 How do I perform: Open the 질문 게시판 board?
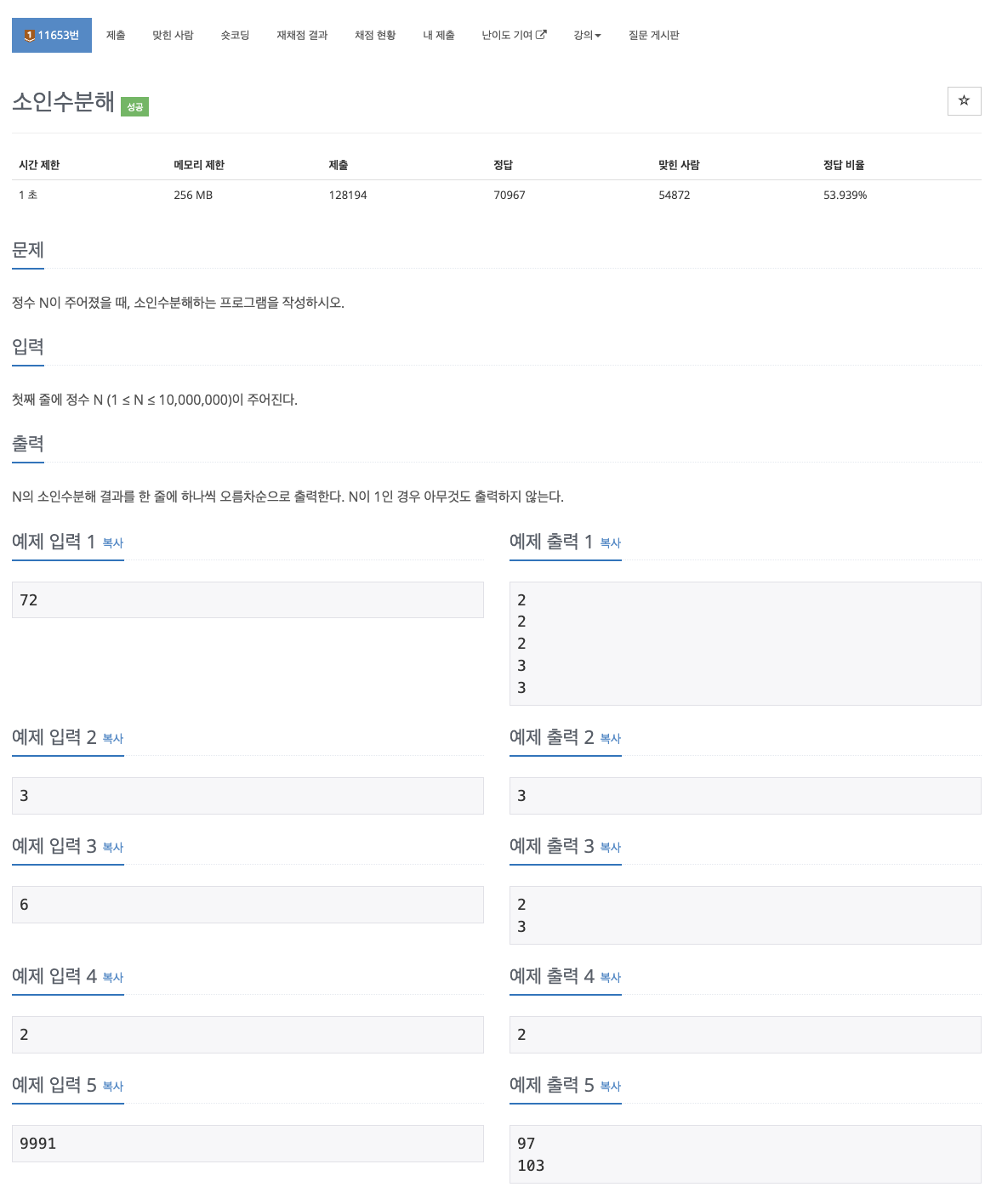click(653, 36)
